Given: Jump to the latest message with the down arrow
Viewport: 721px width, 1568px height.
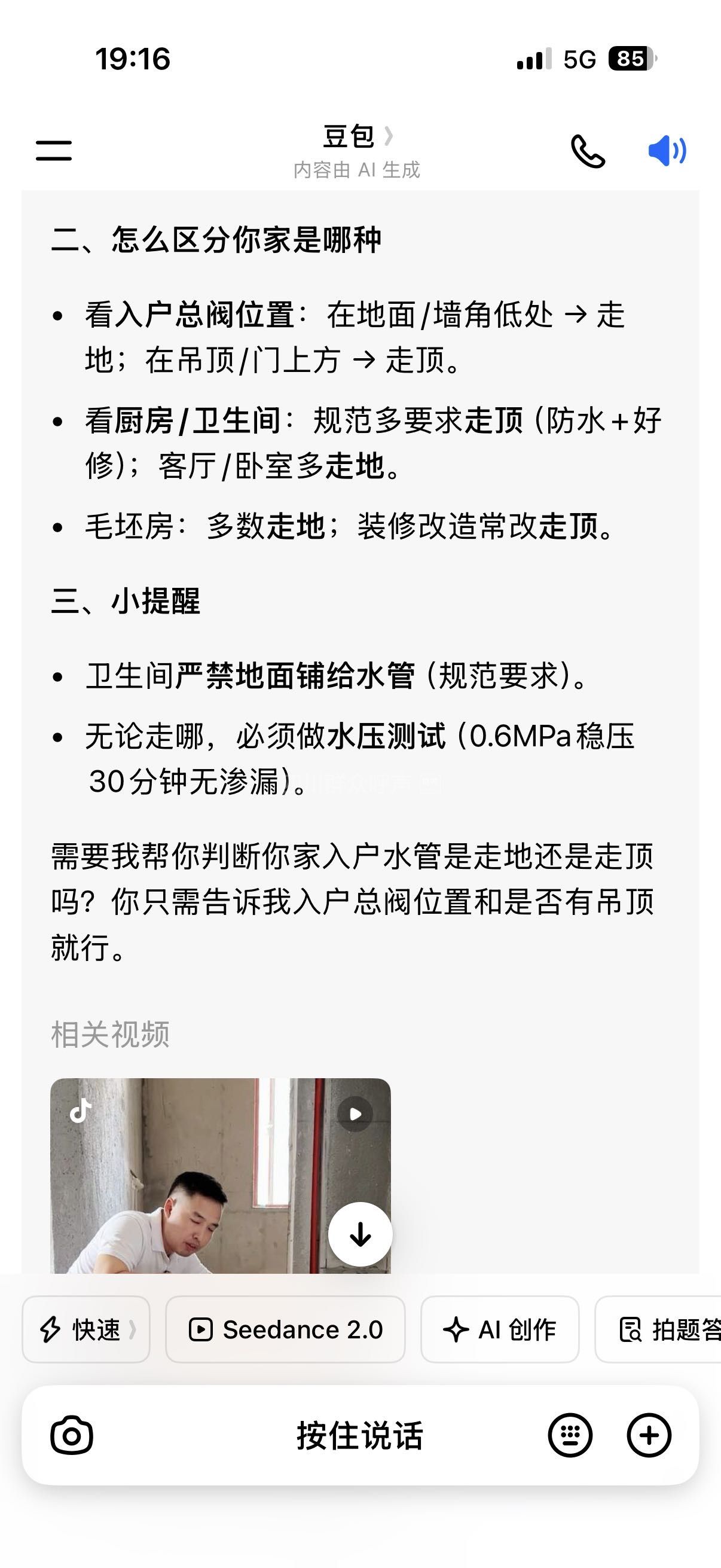Looking at the screenshot, I should click(x=360, y=1234).
